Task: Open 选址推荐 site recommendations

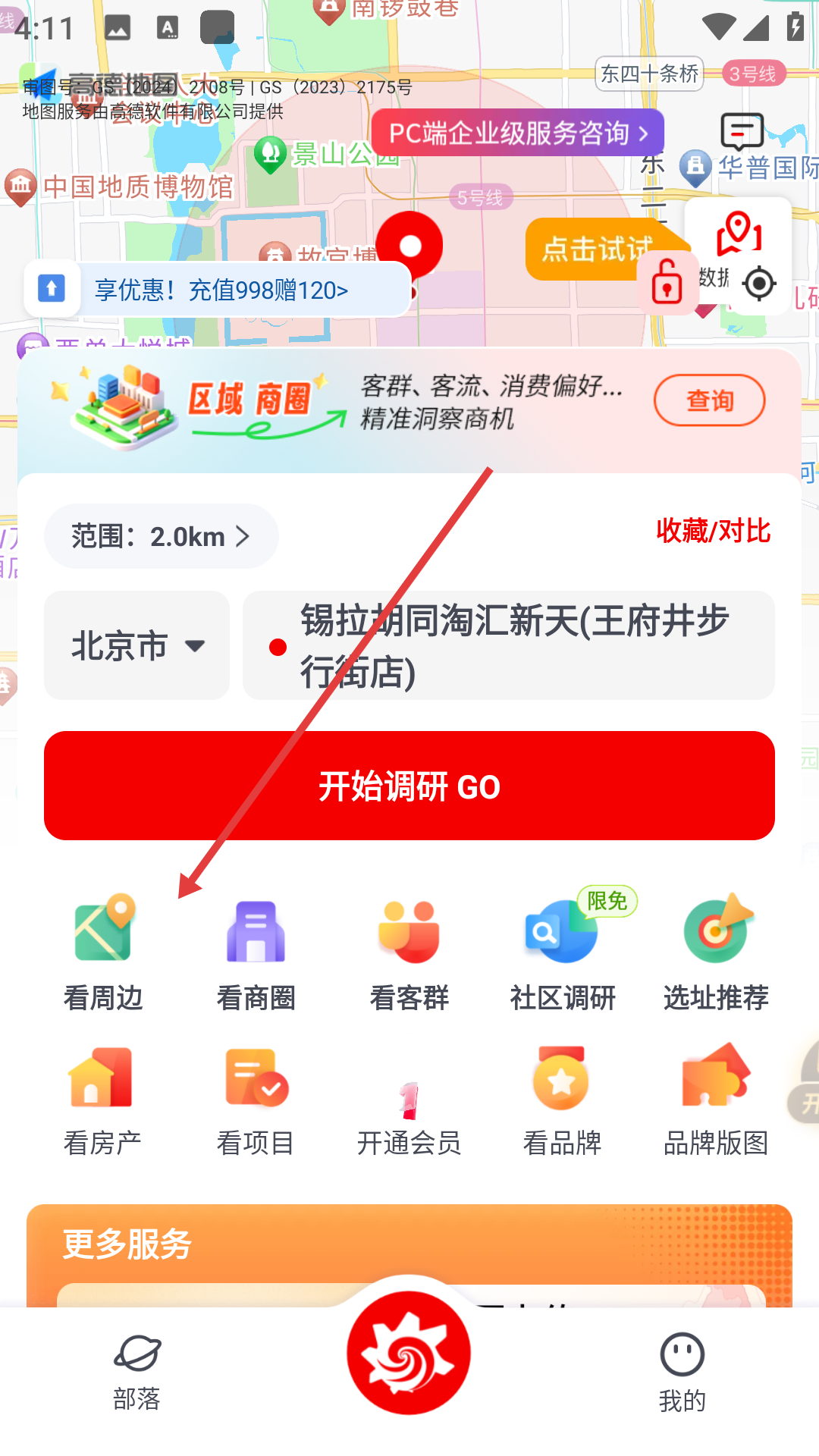Action: click(716, 952)
